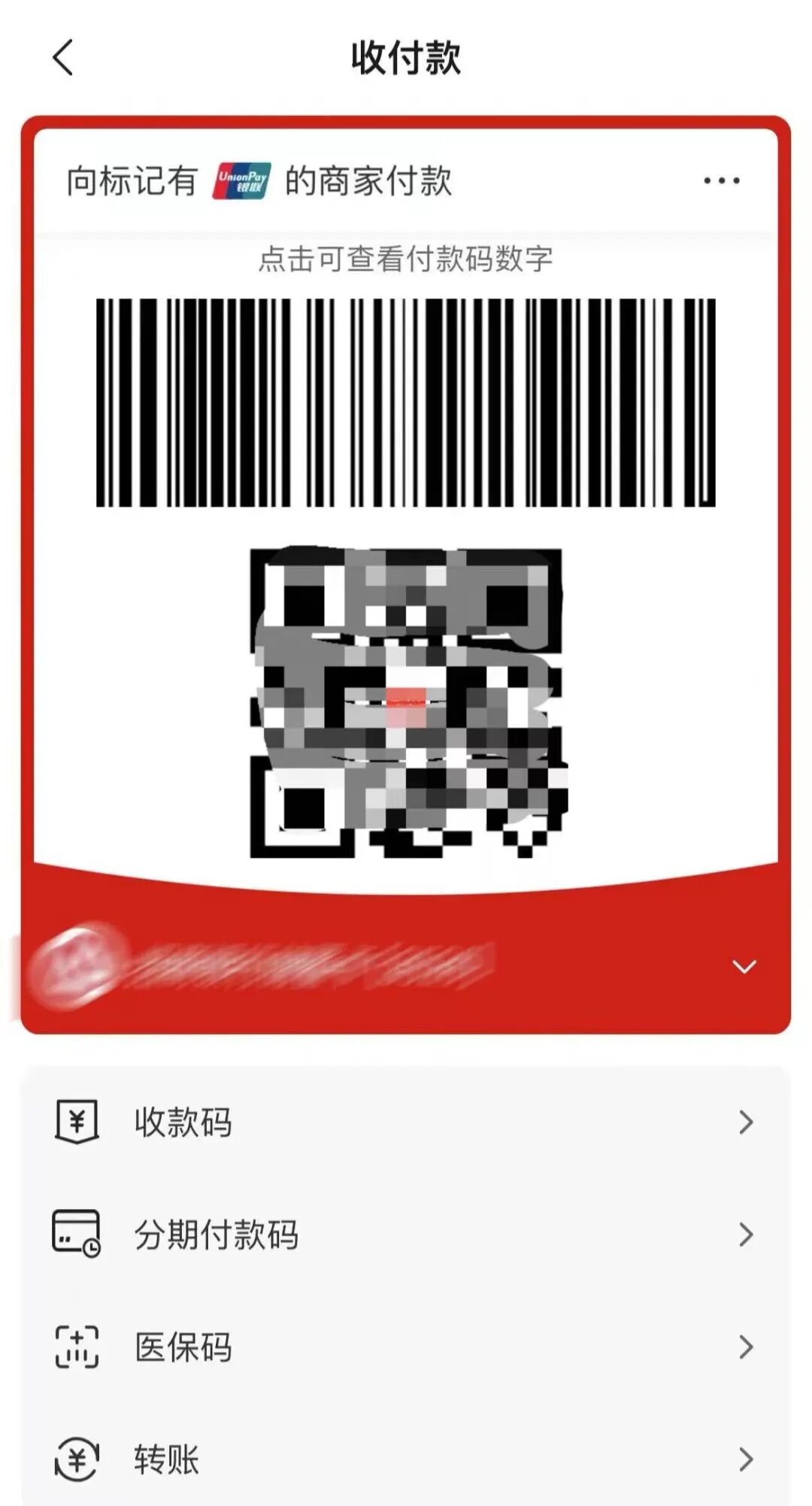Open the more options (…) menu
Screen dimensions: 812x1506
click(x=720, y=180)
